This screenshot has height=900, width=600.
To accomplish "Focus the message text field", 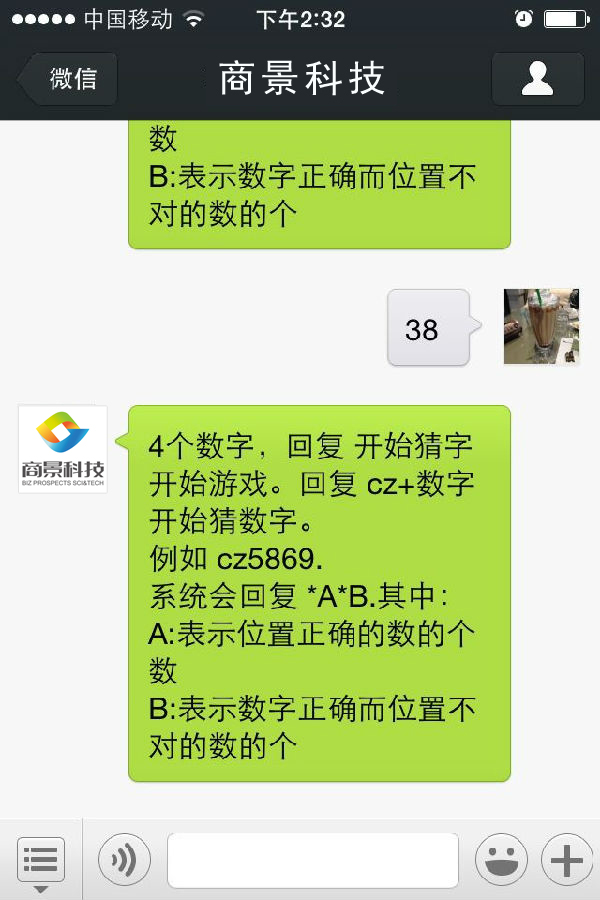I will (x=312, y=860).
